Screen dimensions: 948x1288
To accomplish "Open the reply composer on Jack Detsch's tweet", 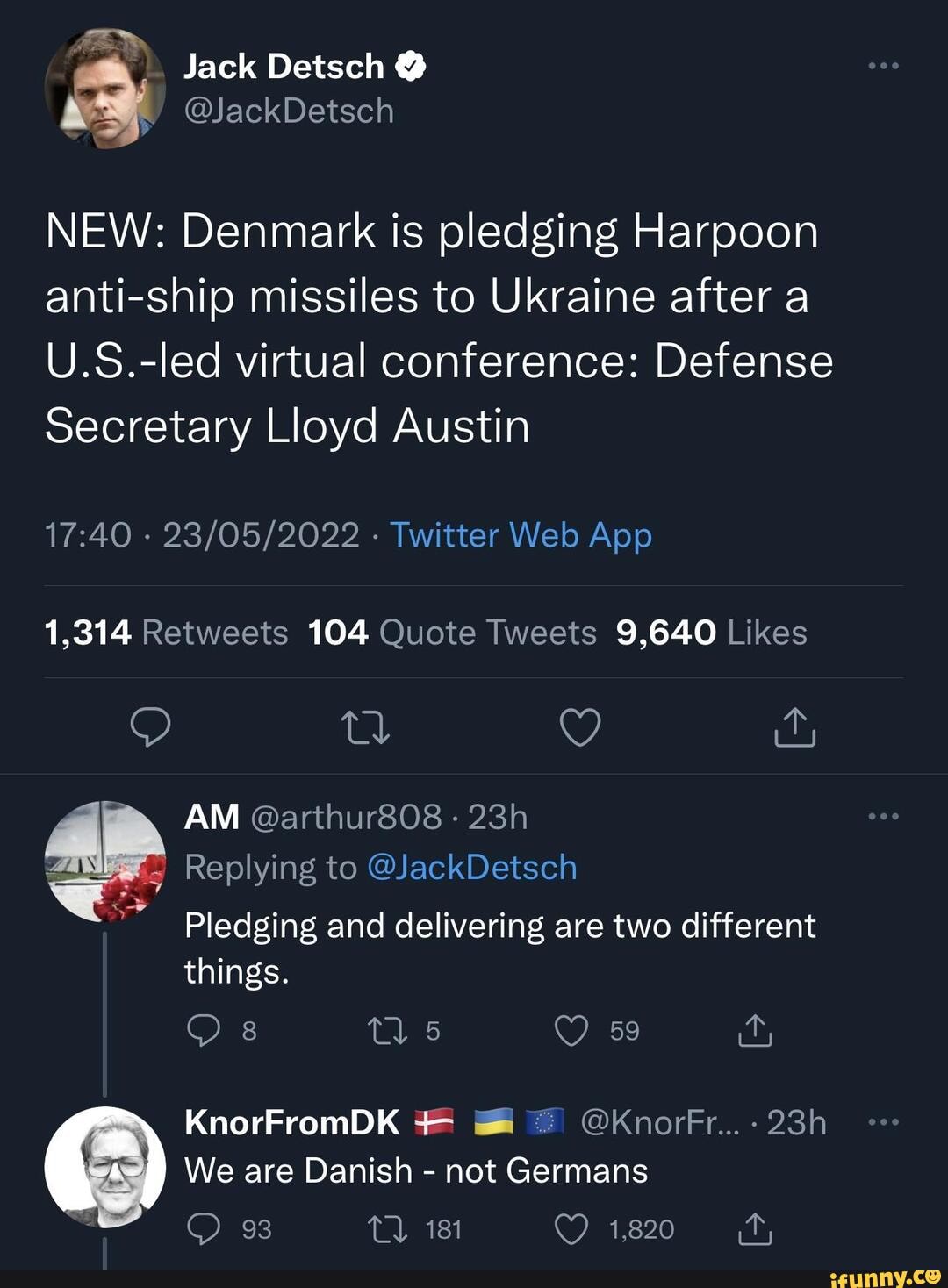I will (153, 726).
